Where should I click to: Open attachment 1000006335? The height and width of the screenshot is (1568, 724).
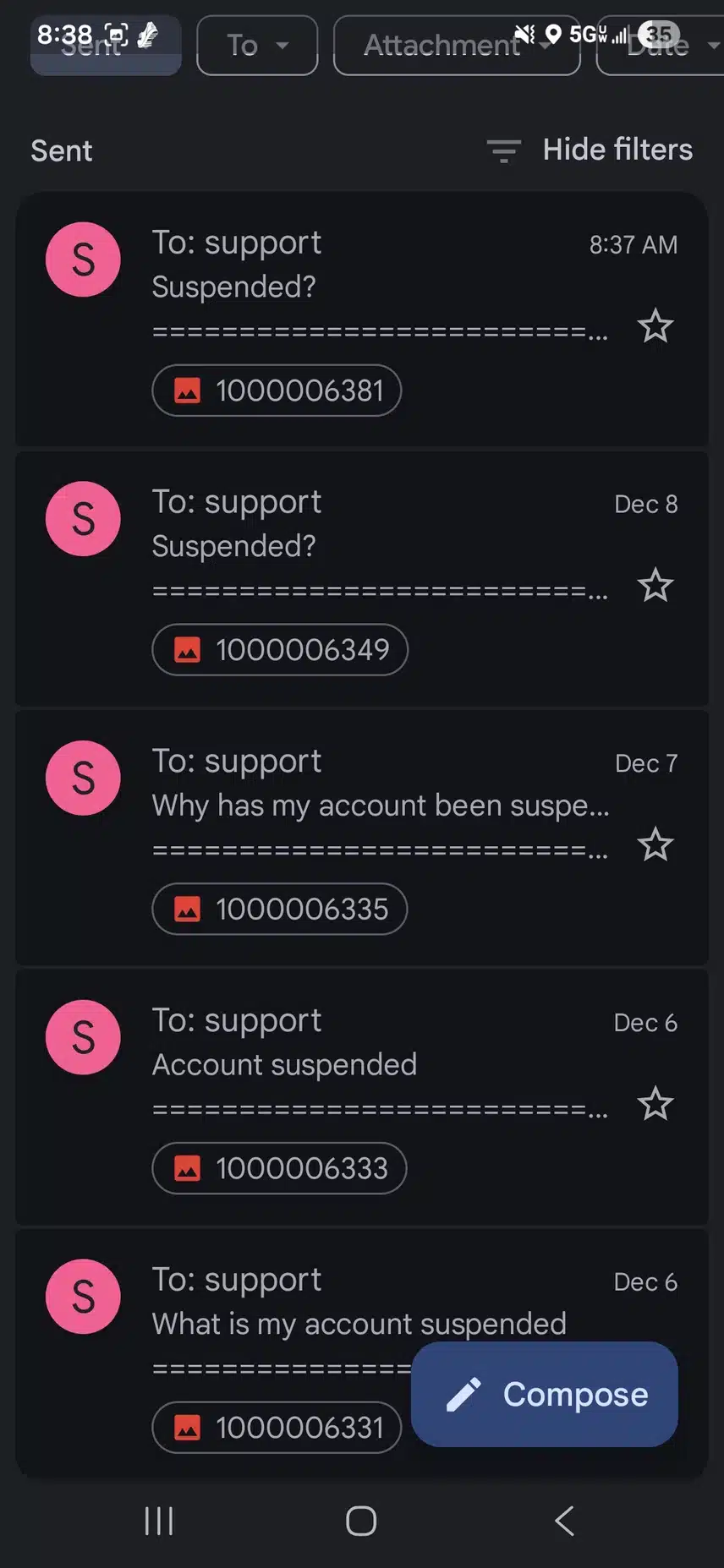pos(280,910)
